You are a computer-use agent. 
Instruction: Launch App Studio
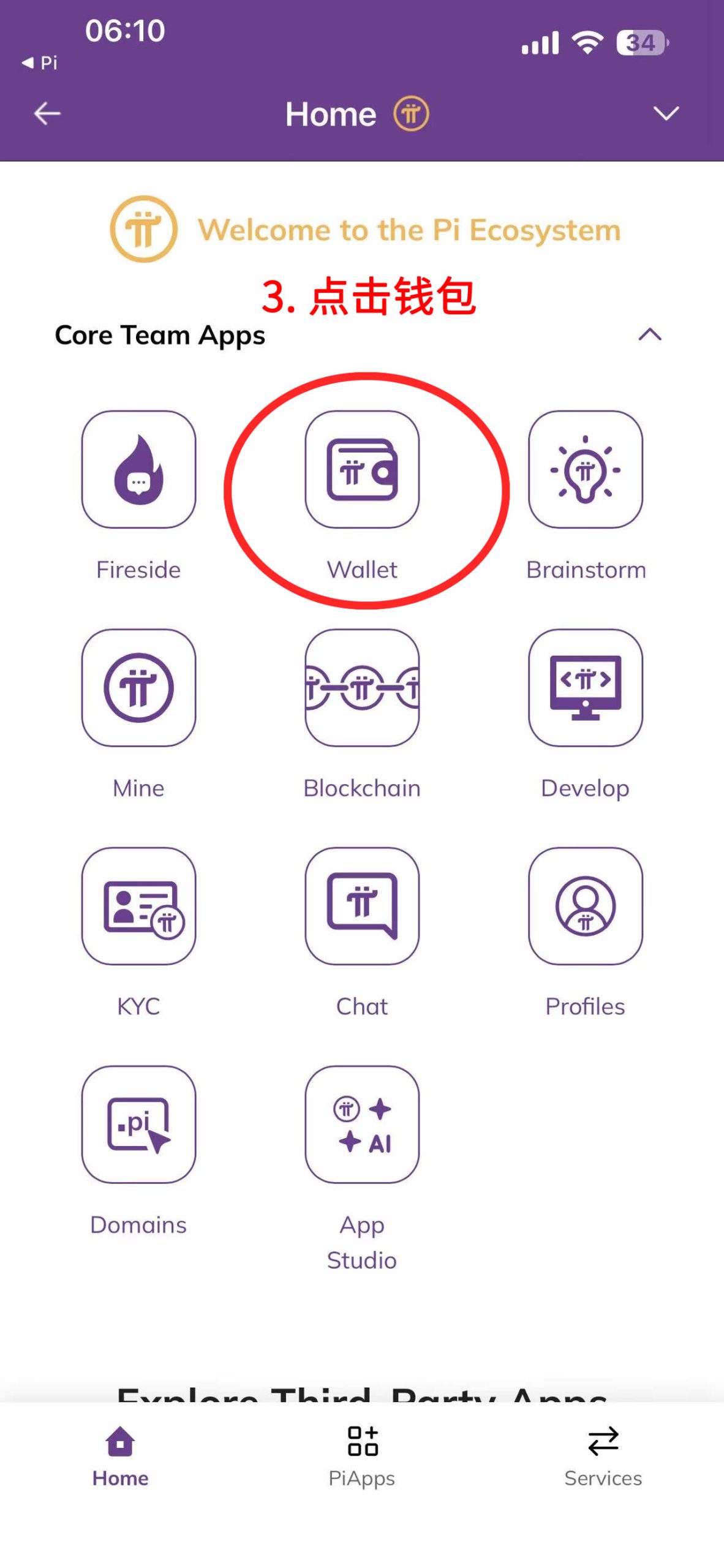362,1125
